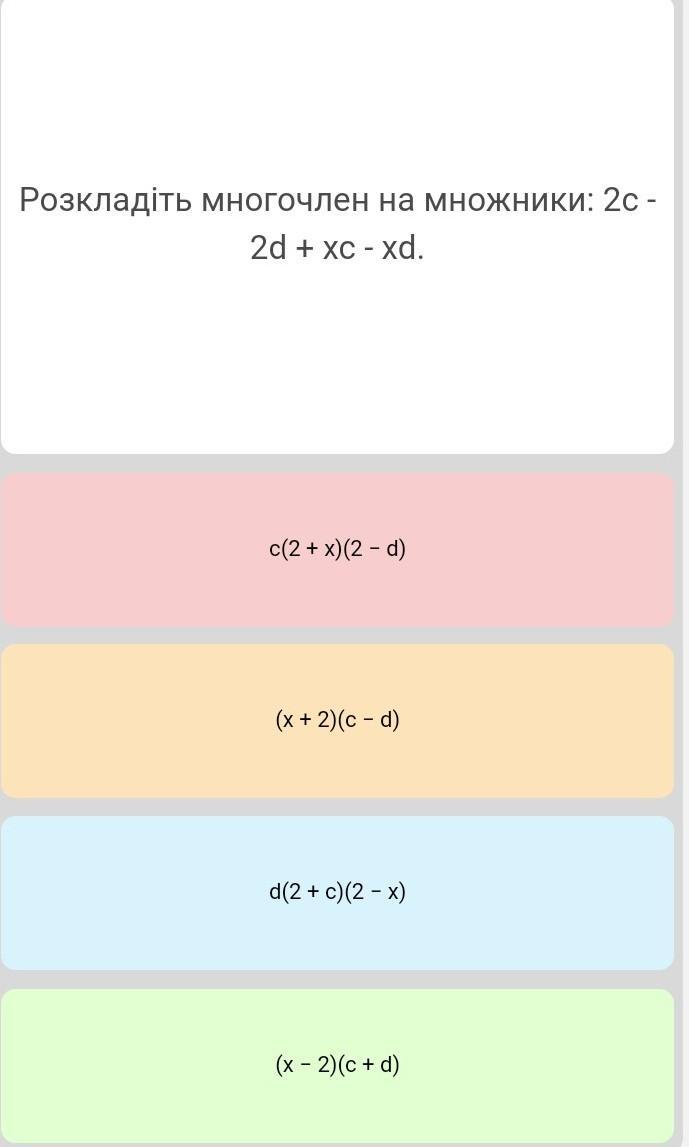Viewport: 689px width, 1147px height.
Task: Choose answer (x + 2)(c − d)
Action: 337,720
